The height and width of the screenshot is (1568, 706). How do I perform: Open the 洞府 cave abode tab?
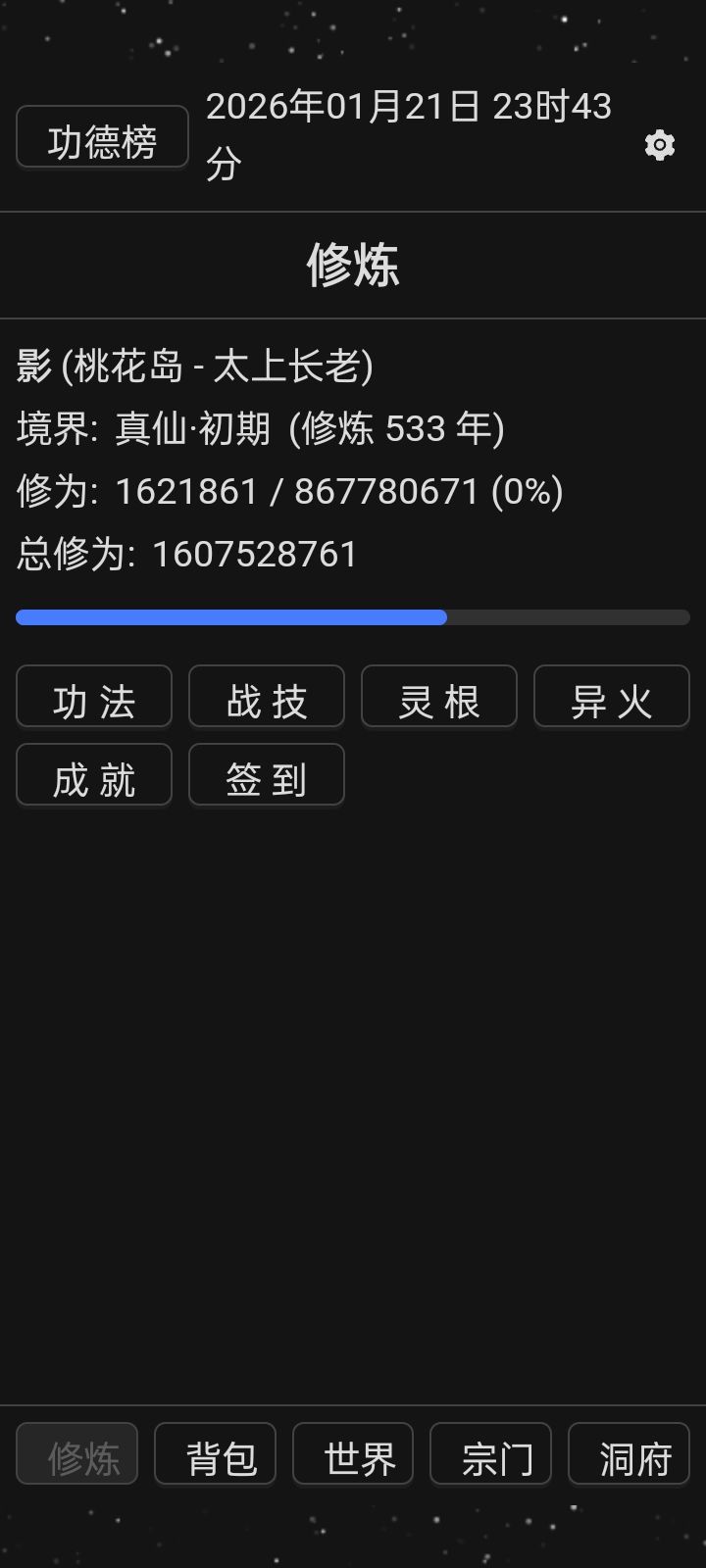click(629, 1454)
